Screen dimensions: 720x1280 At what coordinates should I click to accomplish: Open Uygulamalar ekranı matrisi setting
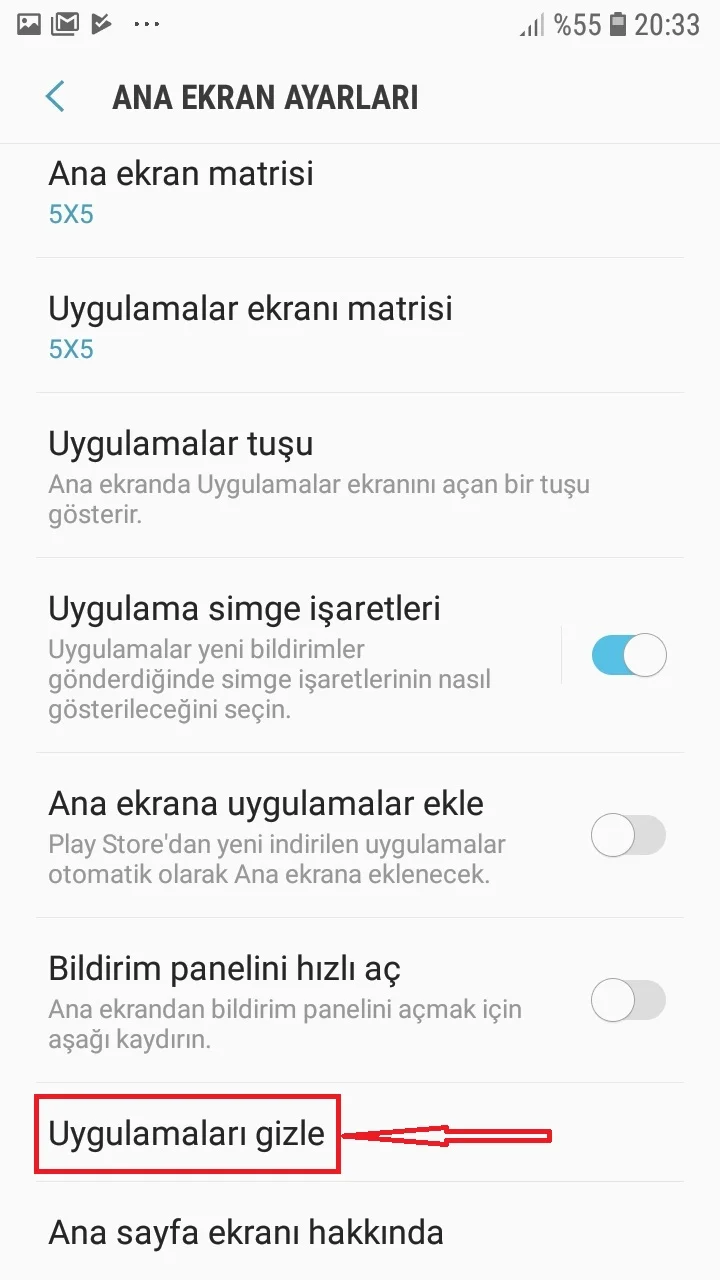point(300,326)
